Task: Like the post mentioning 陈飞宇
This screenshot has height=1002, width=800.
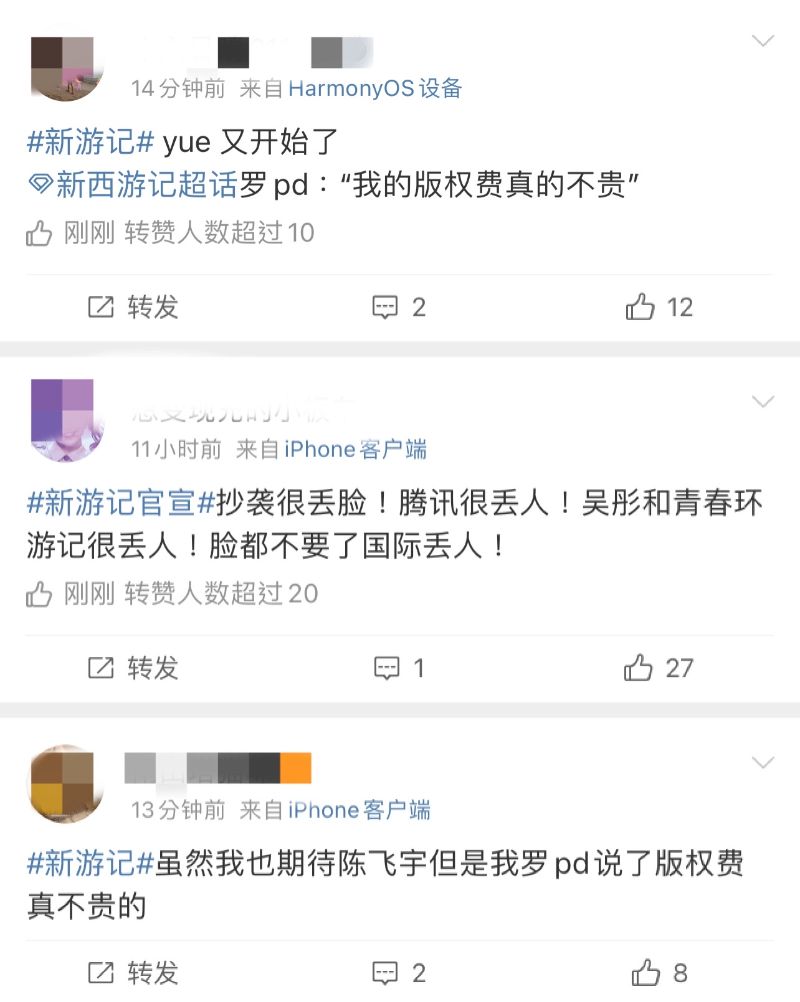Action: pyautogui.click(x=660, y=971)
